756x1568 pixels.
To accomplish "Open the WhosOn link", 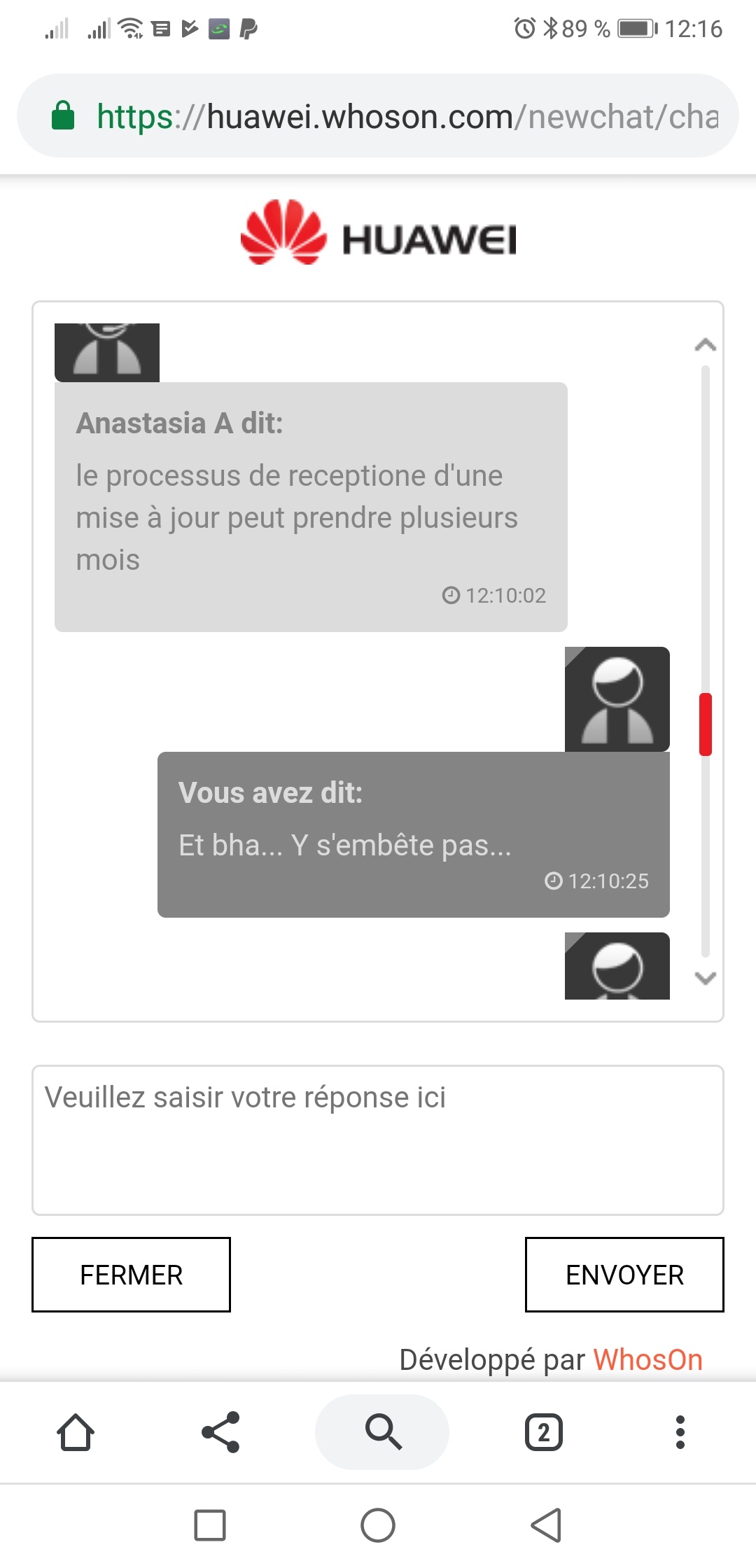I will (647, 1359).
